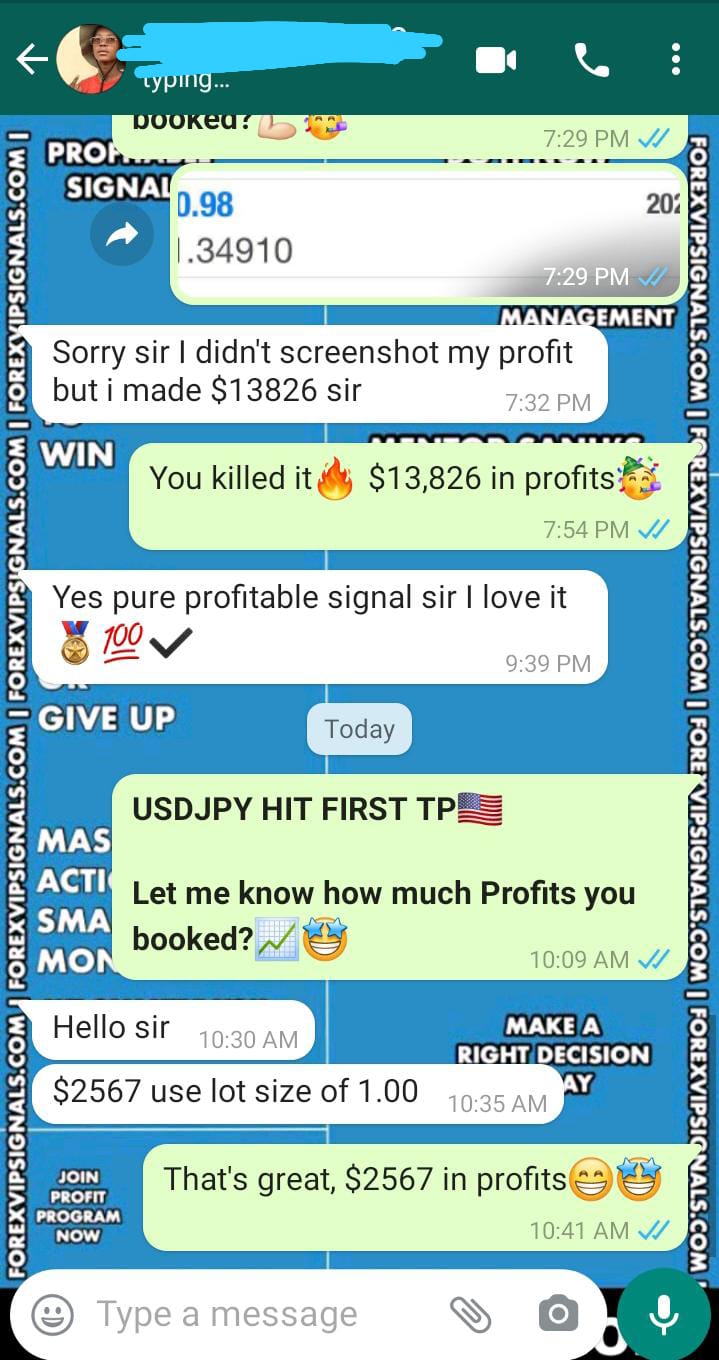Open the emoji picker
The height and width of the screenshot is (1360, 719).
point(52,1314)
